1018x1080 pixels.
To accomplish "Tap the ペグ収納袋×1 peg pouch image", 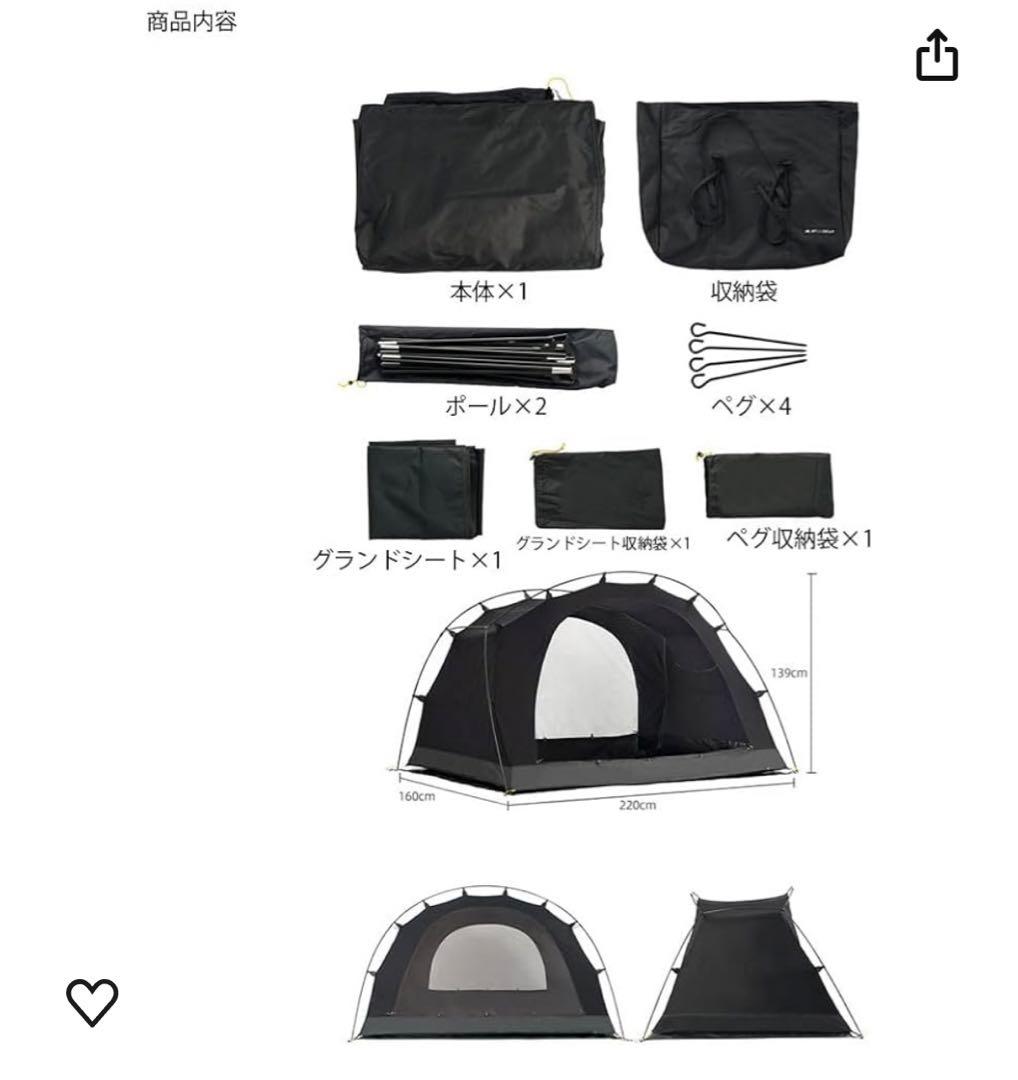I will pyautogui.click(x=770, y=485).
